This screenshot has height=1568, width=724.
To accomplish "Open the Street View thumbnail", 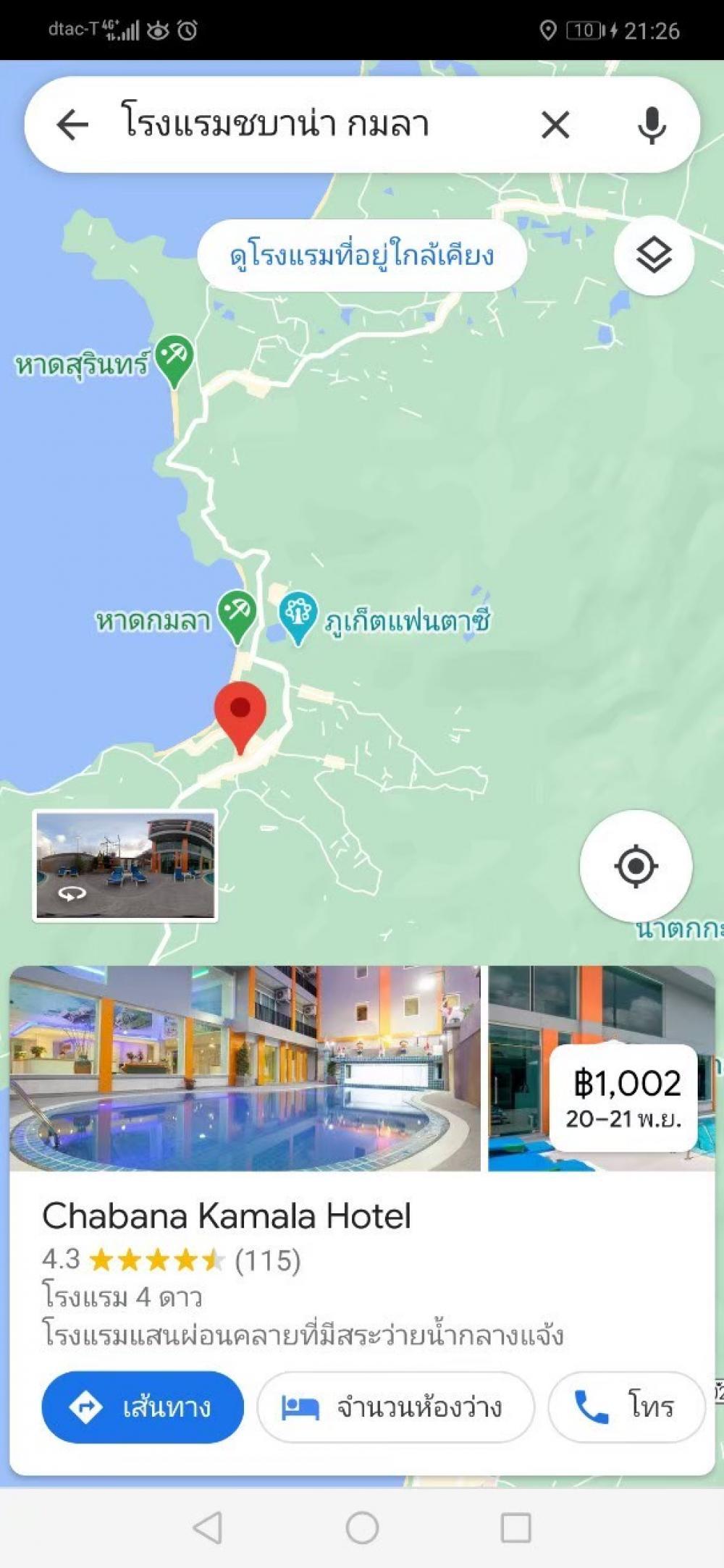I will tap(125, 865).
